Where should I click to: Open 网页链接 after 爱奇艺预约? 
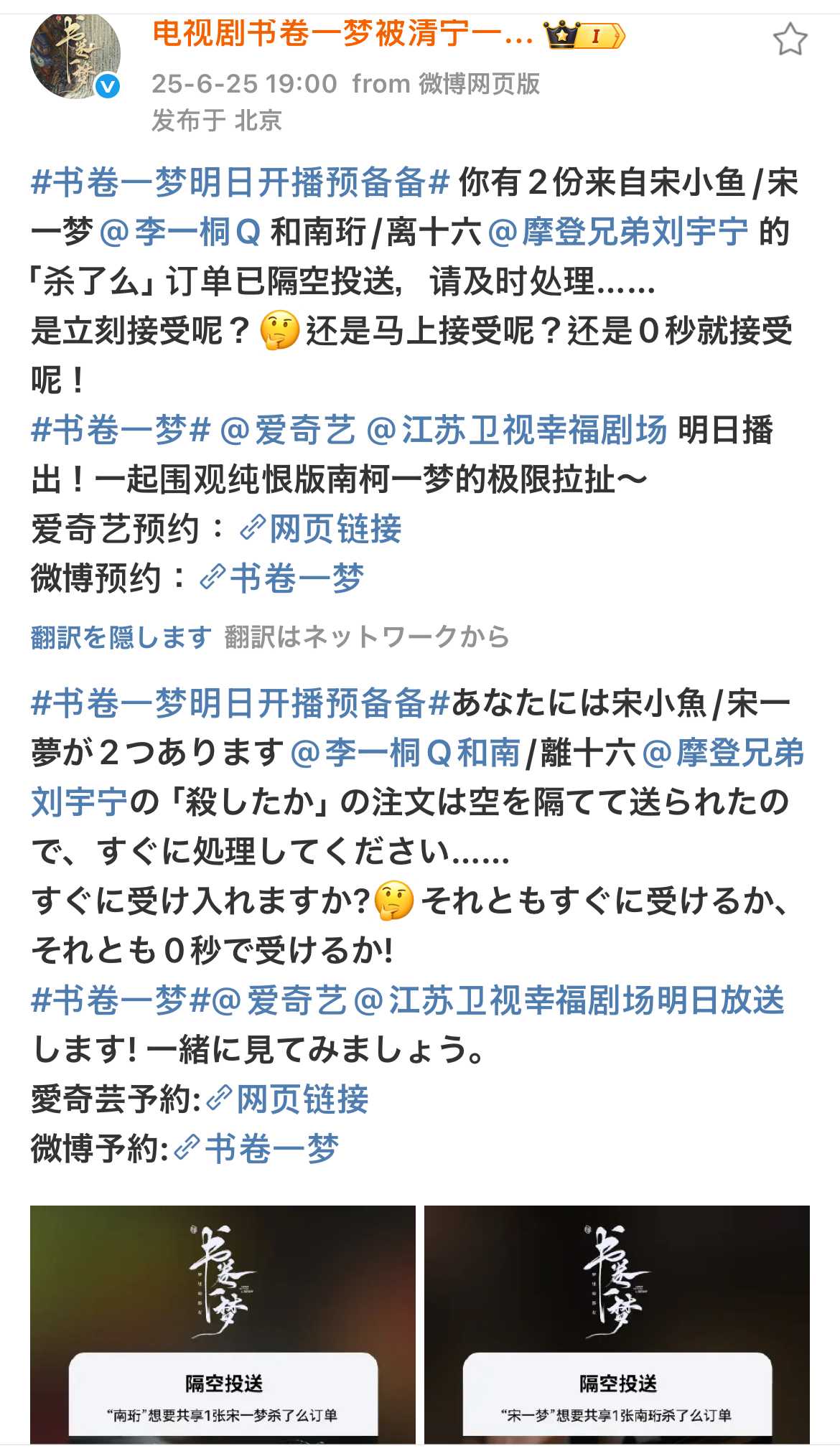pos(321,529)
